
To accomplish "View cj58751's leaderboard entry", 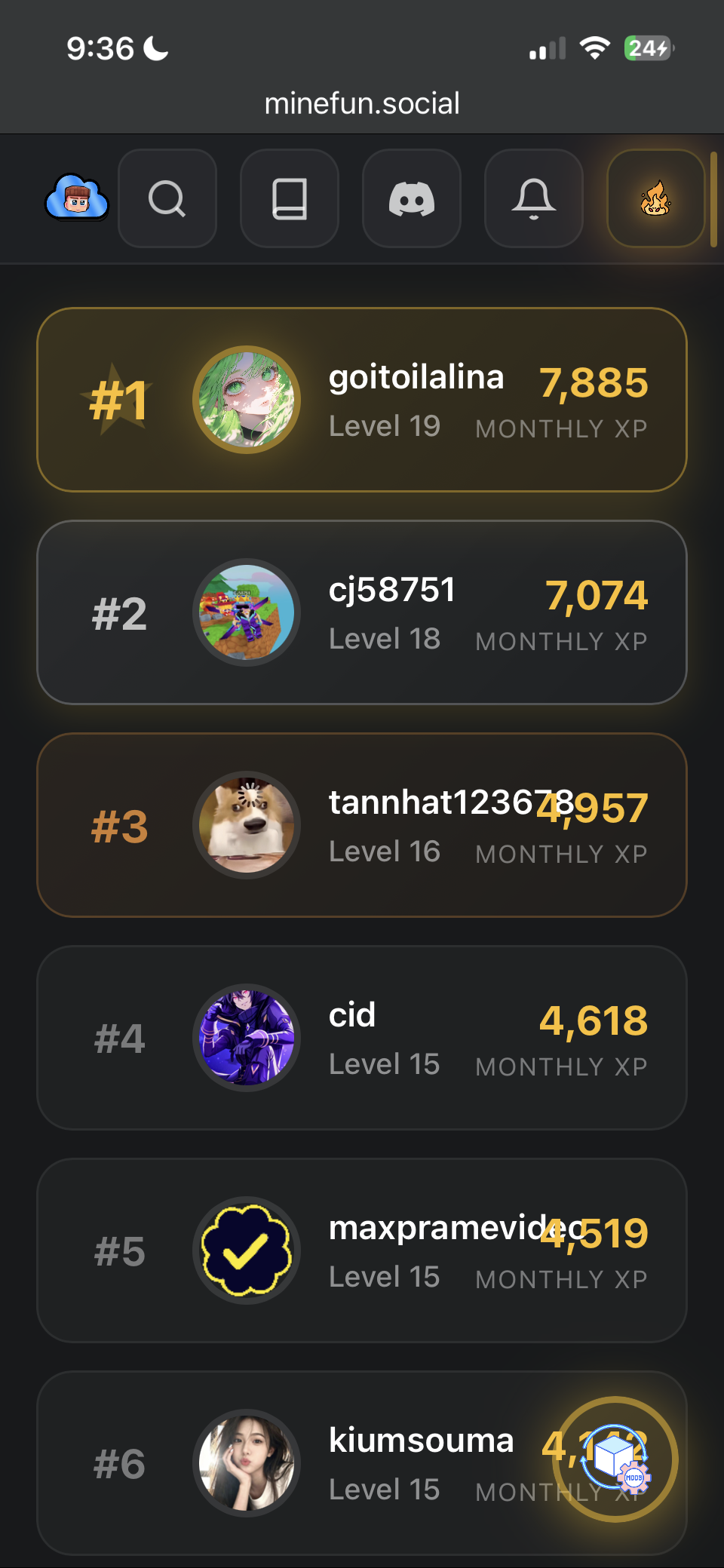I will pyautogui.click(x=361, y=612).
